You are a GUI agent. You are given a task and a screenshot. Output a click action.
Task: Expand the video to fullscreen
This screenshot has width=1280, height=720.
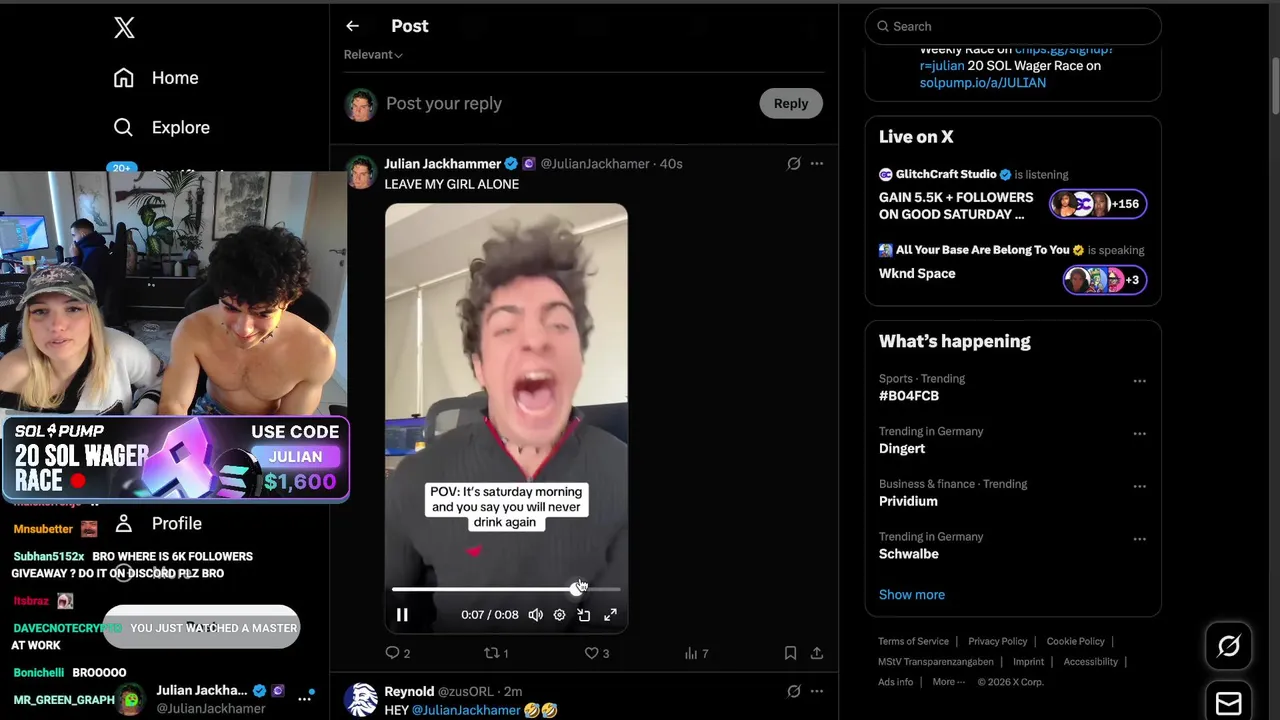[x=610, y=615]
